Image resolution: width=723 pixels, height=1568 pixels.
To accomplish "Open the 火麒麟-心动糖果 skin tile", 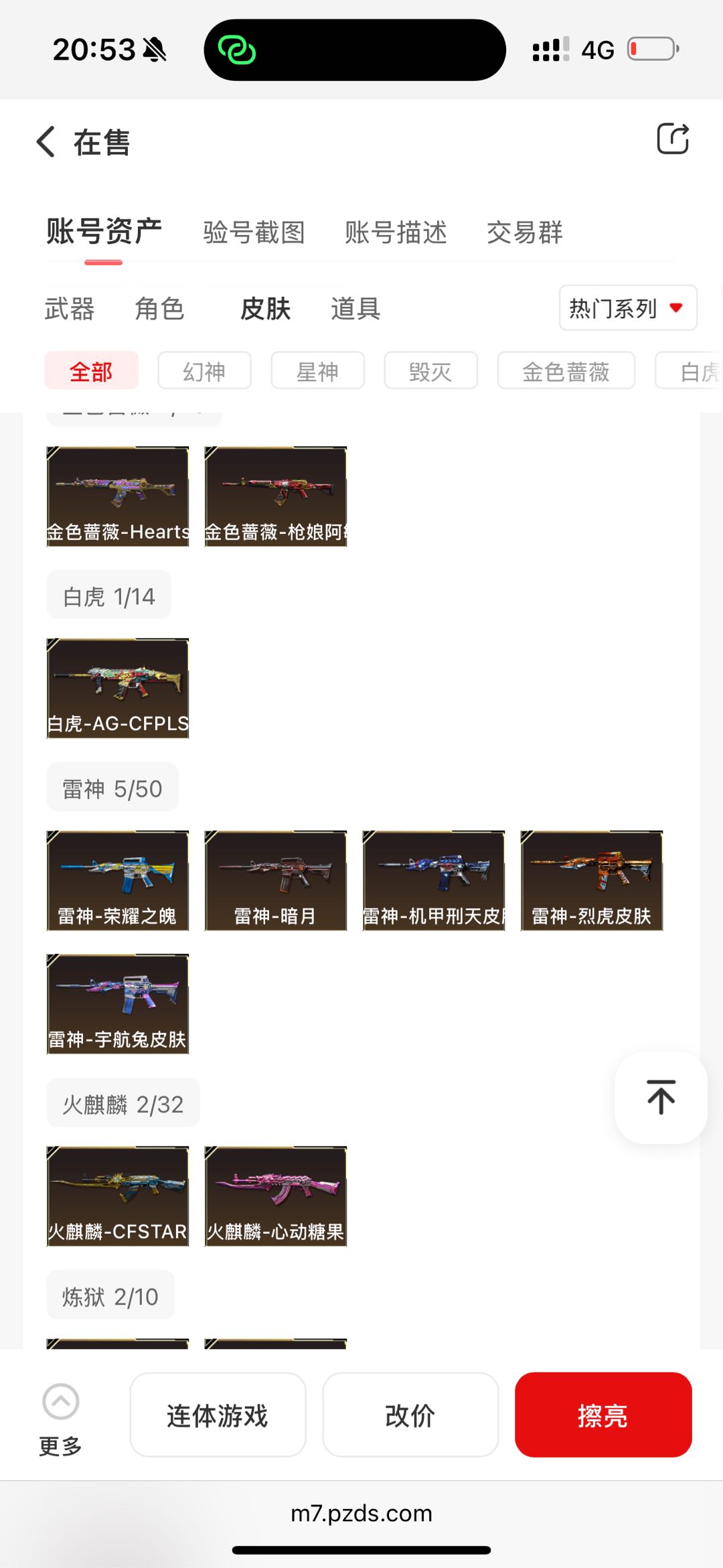I will [x=276, y=1196].
